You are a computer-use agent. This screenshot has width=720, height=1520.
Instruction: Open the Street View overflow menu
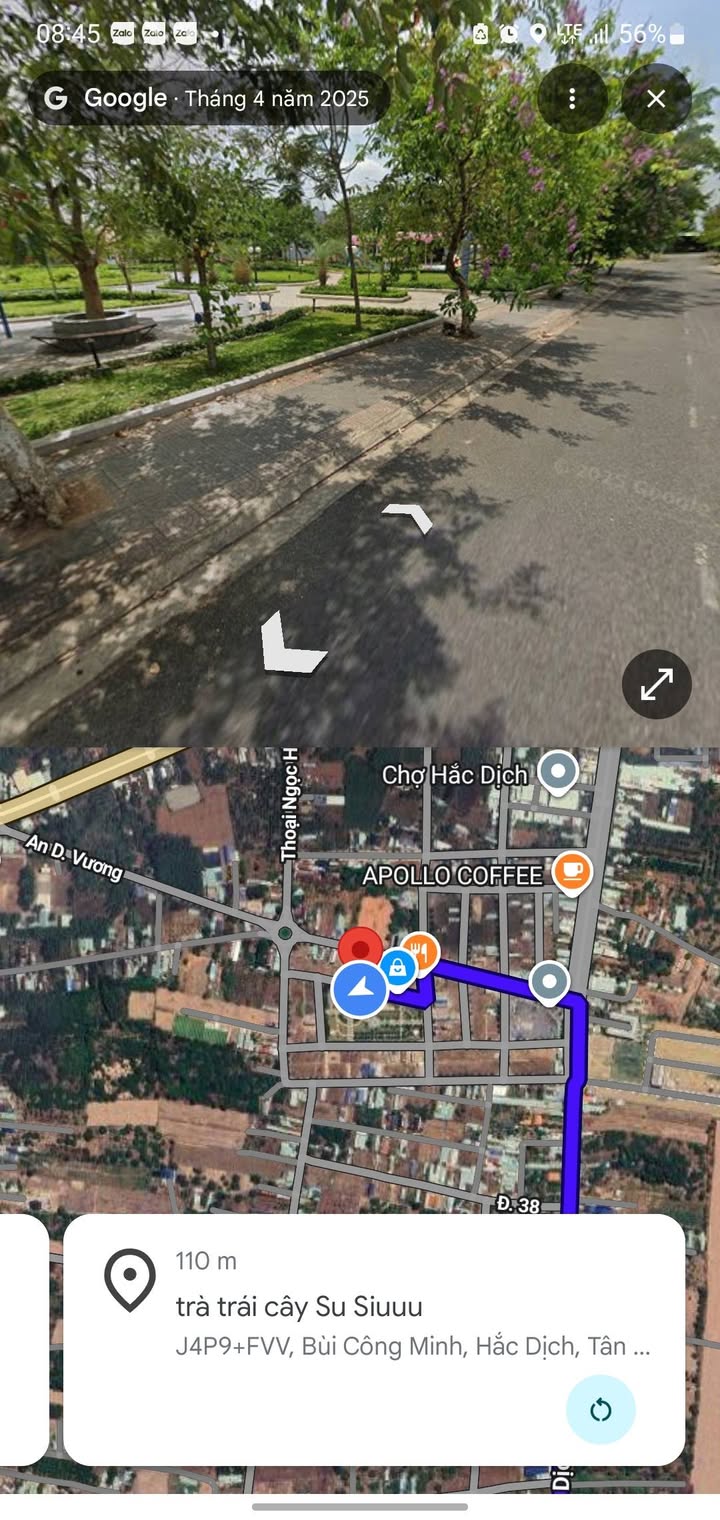point(572,99)
